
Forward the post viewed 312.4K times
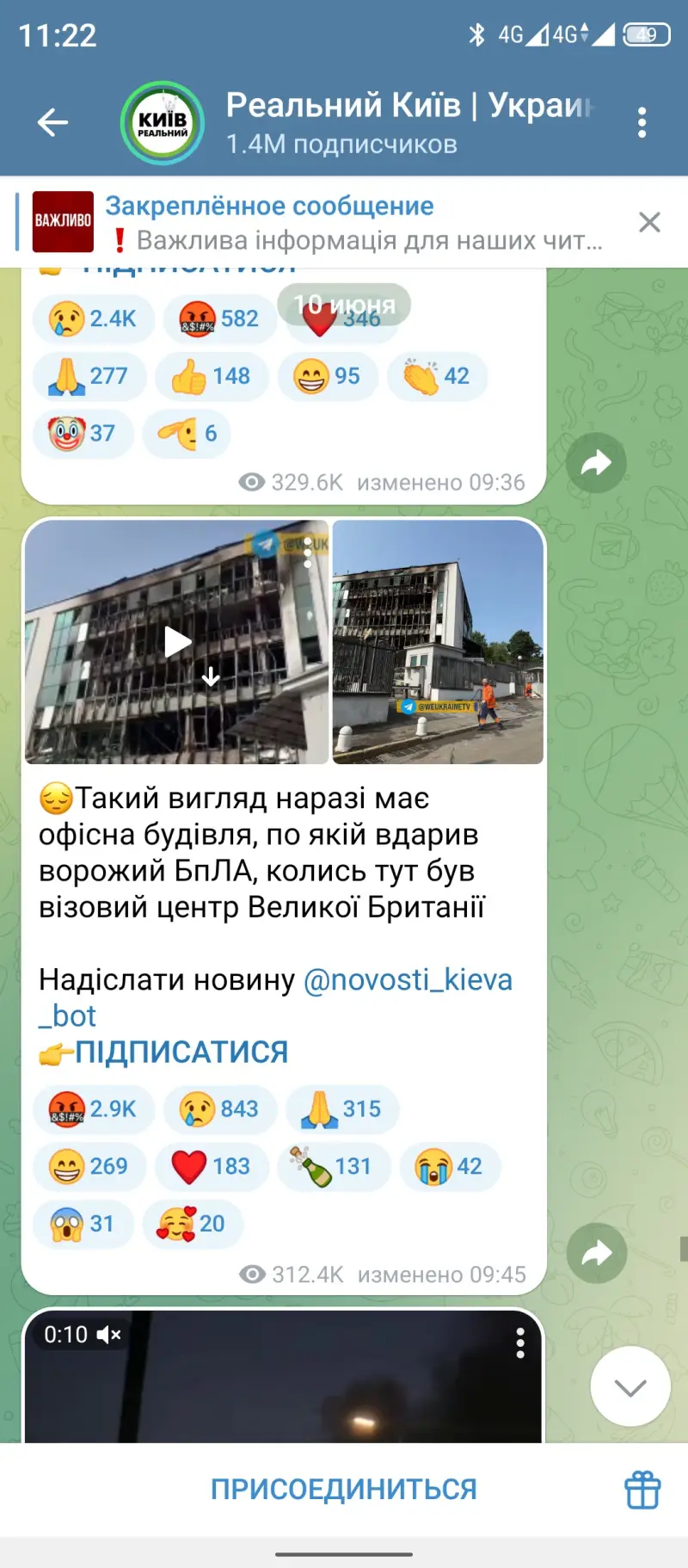point(597,1253)
